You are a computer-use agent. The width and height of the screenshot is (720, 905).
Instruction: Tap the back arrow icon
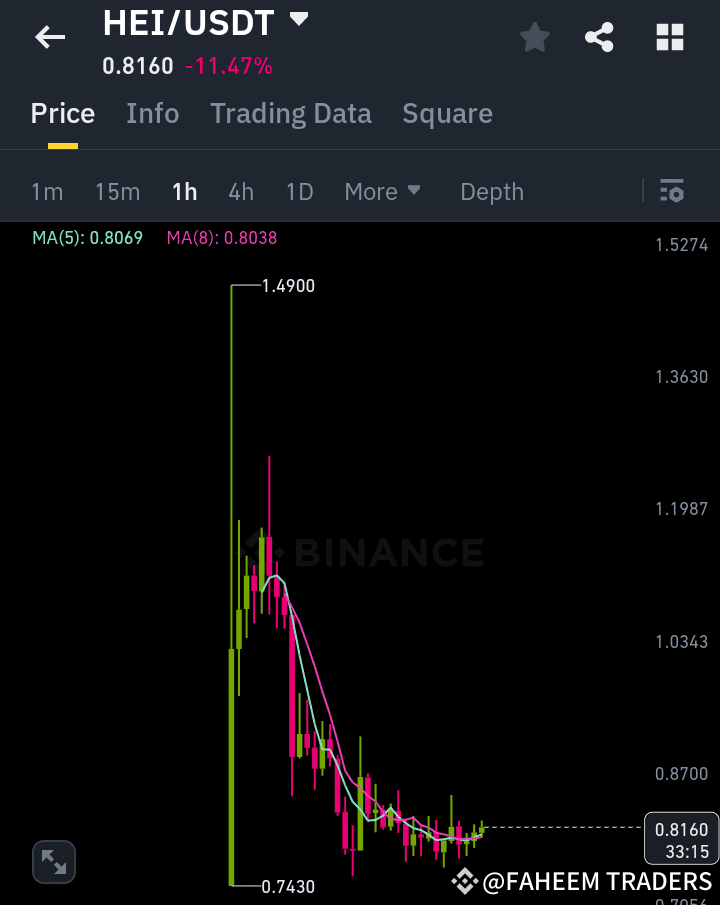pos(48,37)
